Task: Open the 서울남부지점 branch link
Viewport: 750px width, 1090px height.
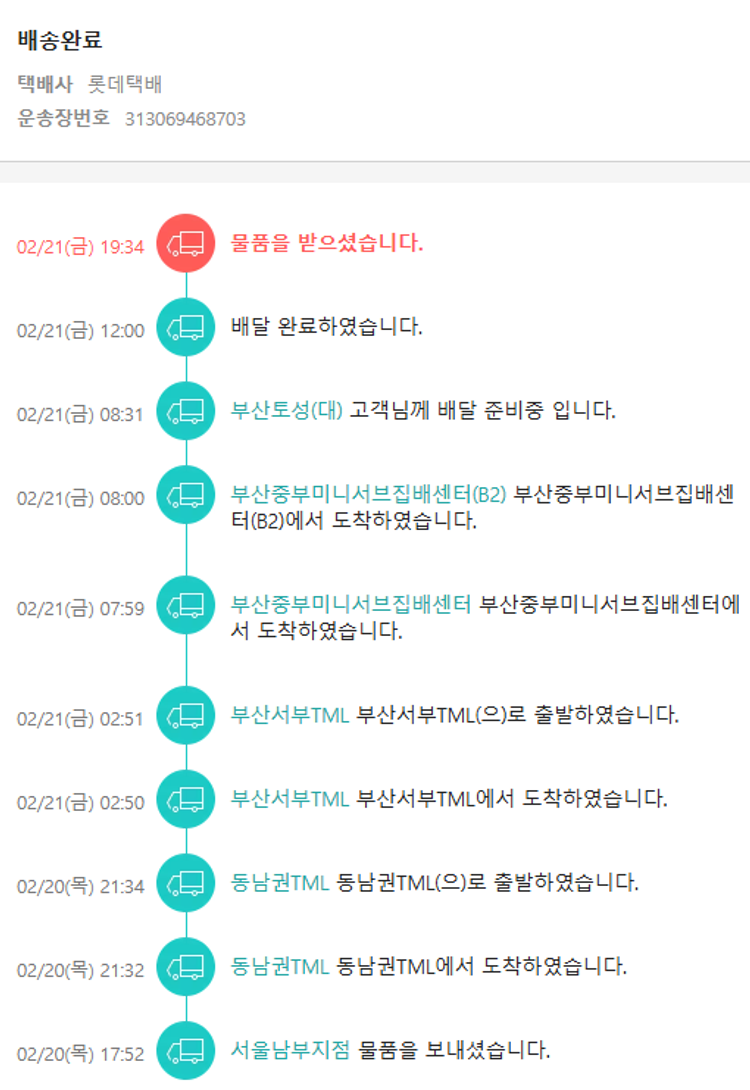Action: coord(290,1051)
